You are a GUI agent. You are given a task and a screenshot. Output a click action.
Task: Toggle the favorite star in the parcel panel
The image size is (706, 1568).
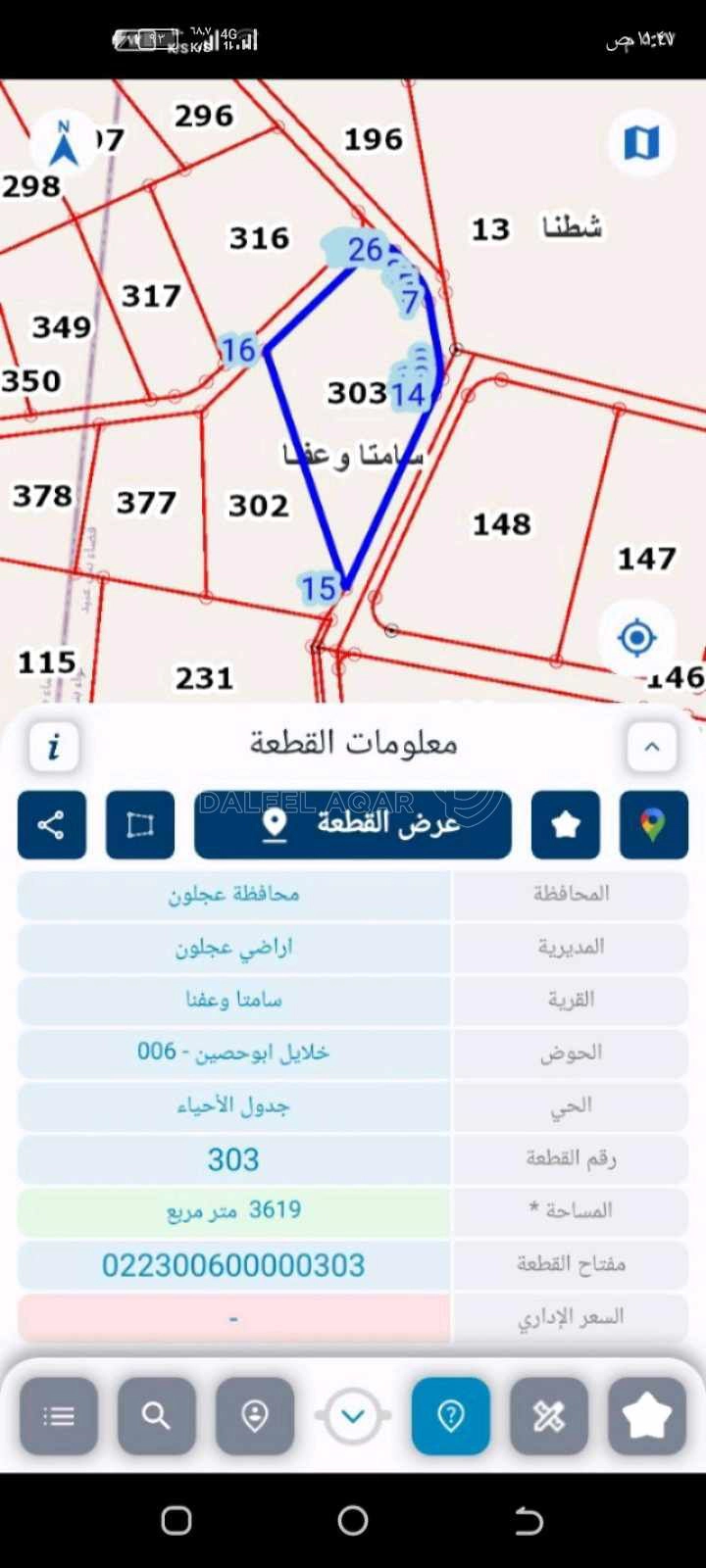click(x=565, y=824)
